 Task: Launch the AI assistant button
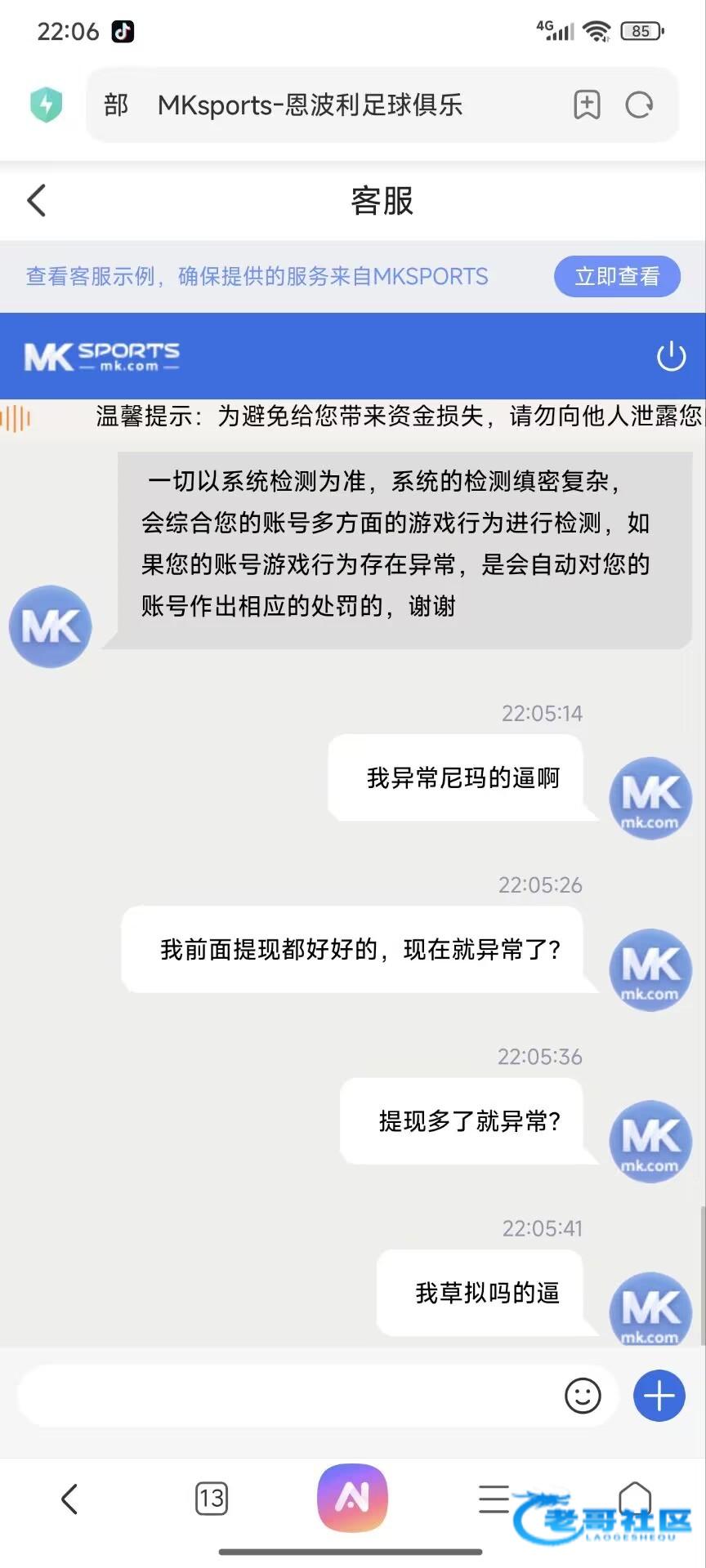[352, 1498]
